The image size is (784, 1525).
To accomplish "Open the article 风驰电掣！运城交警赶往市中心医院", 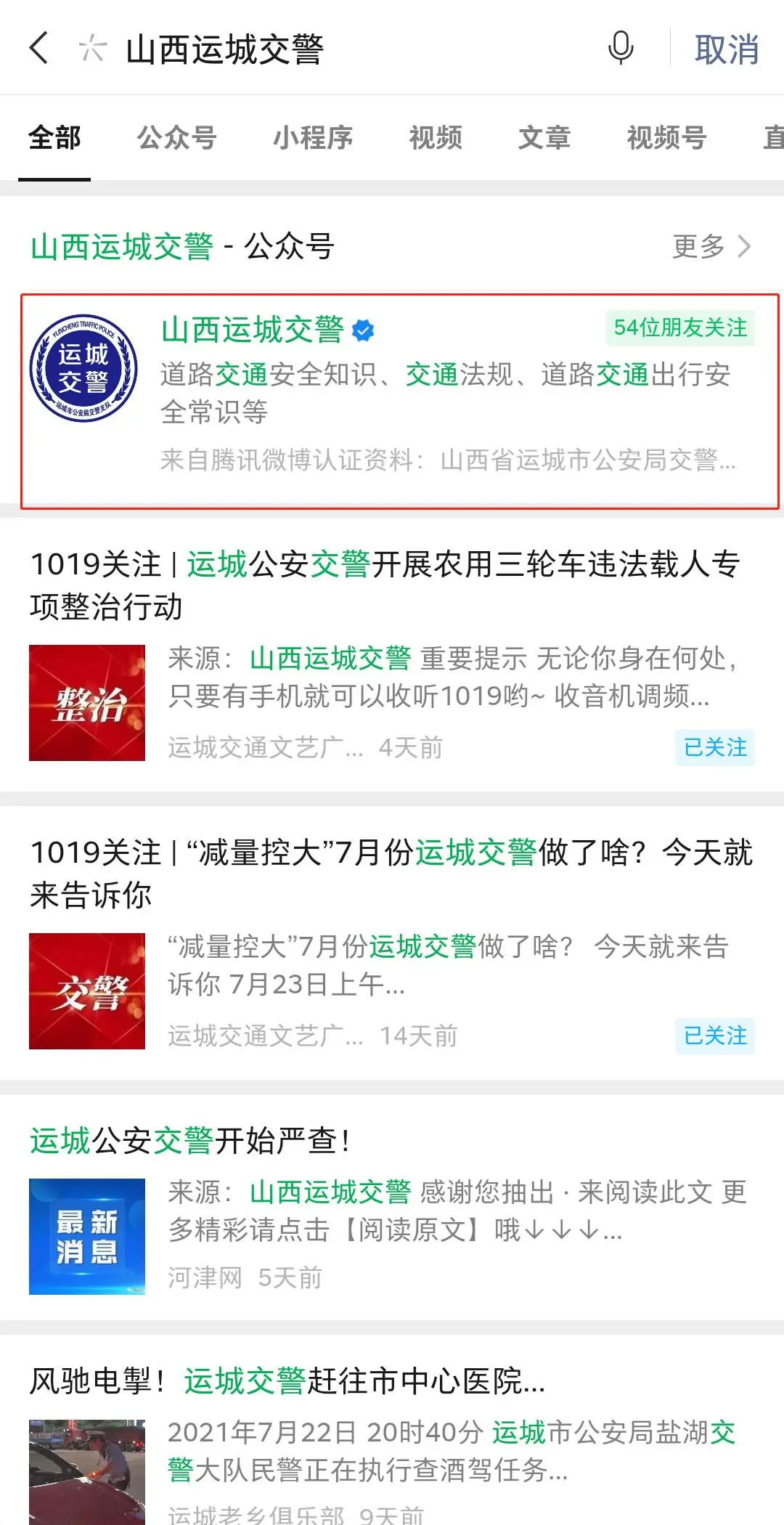I will pyautogui.click(x=287, y=1380).
